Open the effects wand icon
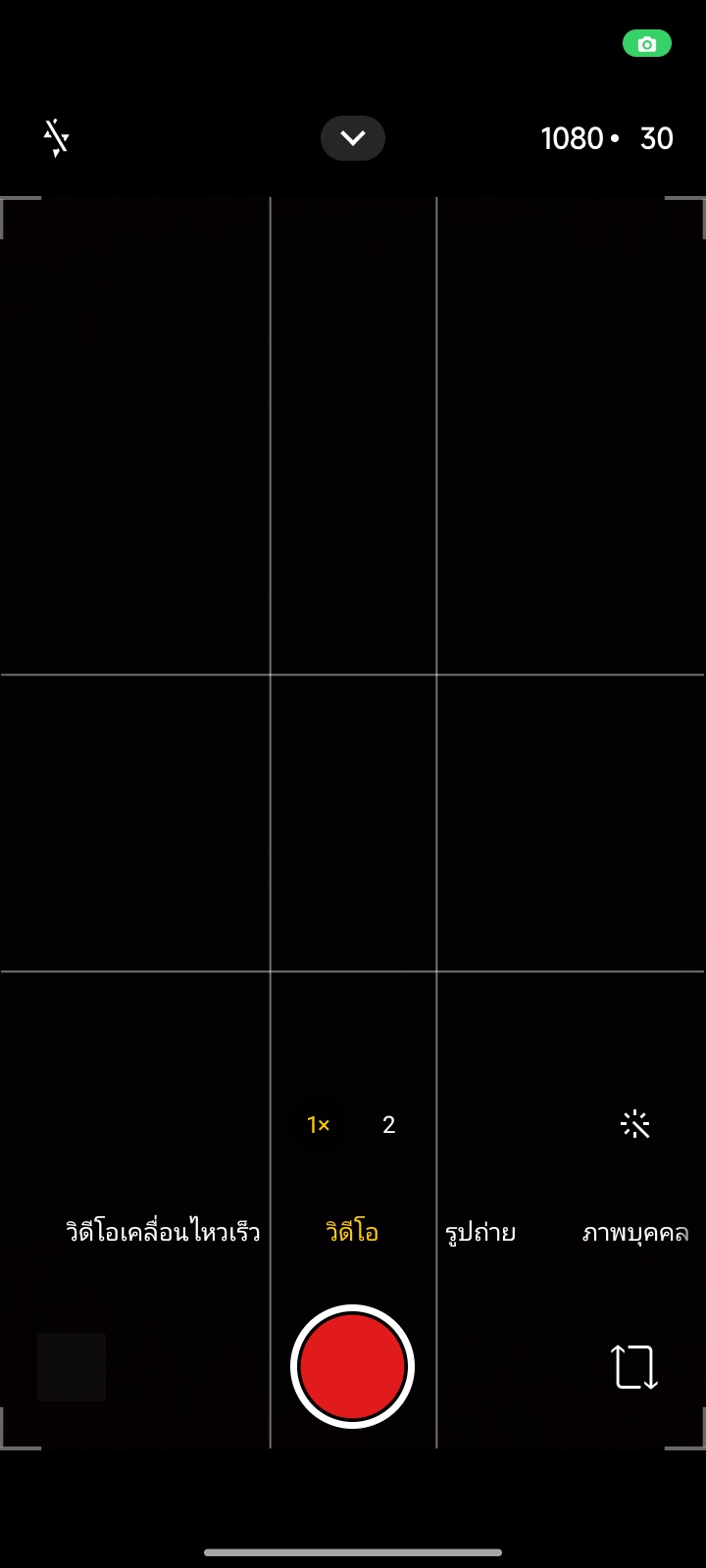706x1568 pixels. 635,1125
